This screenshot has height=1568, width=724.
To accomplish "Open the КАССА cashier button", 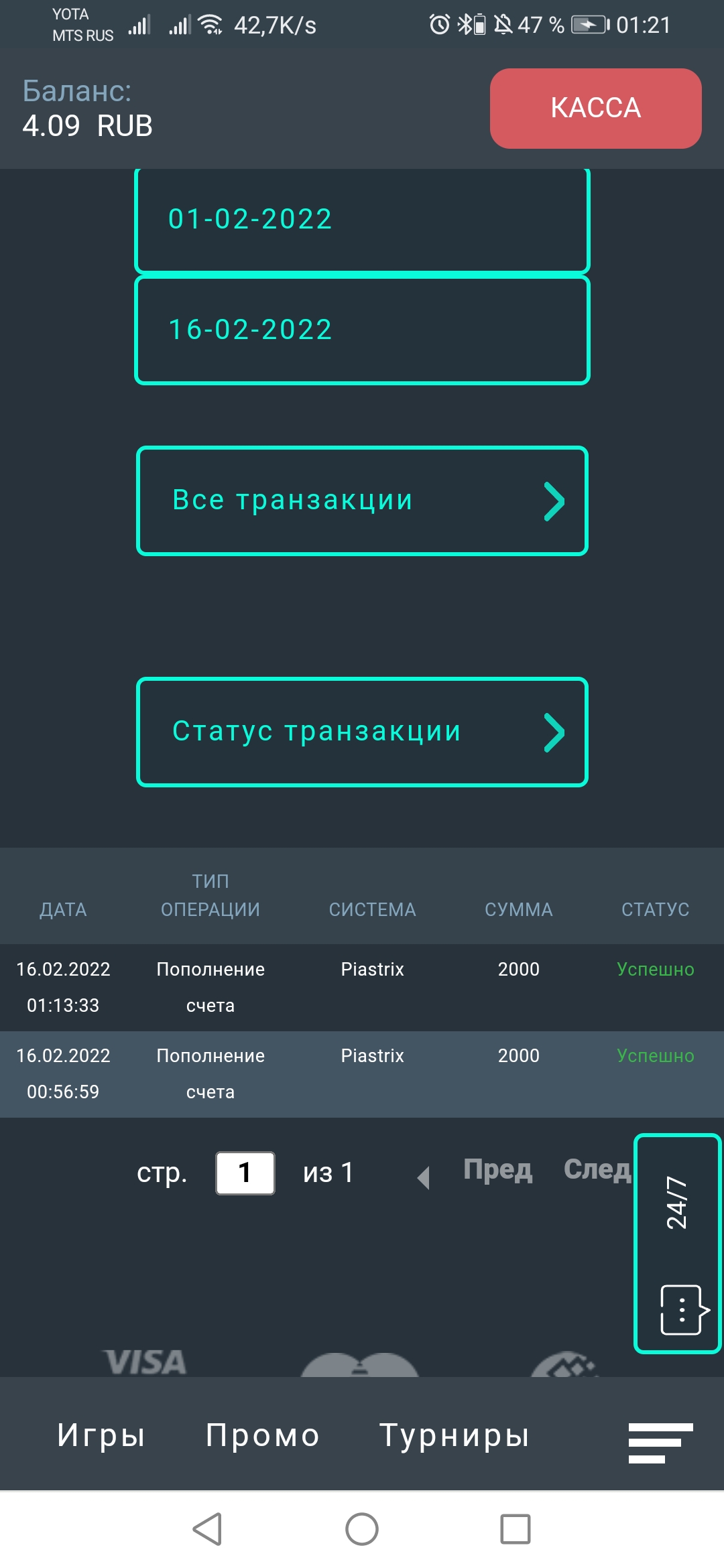I will click(595, 109).
